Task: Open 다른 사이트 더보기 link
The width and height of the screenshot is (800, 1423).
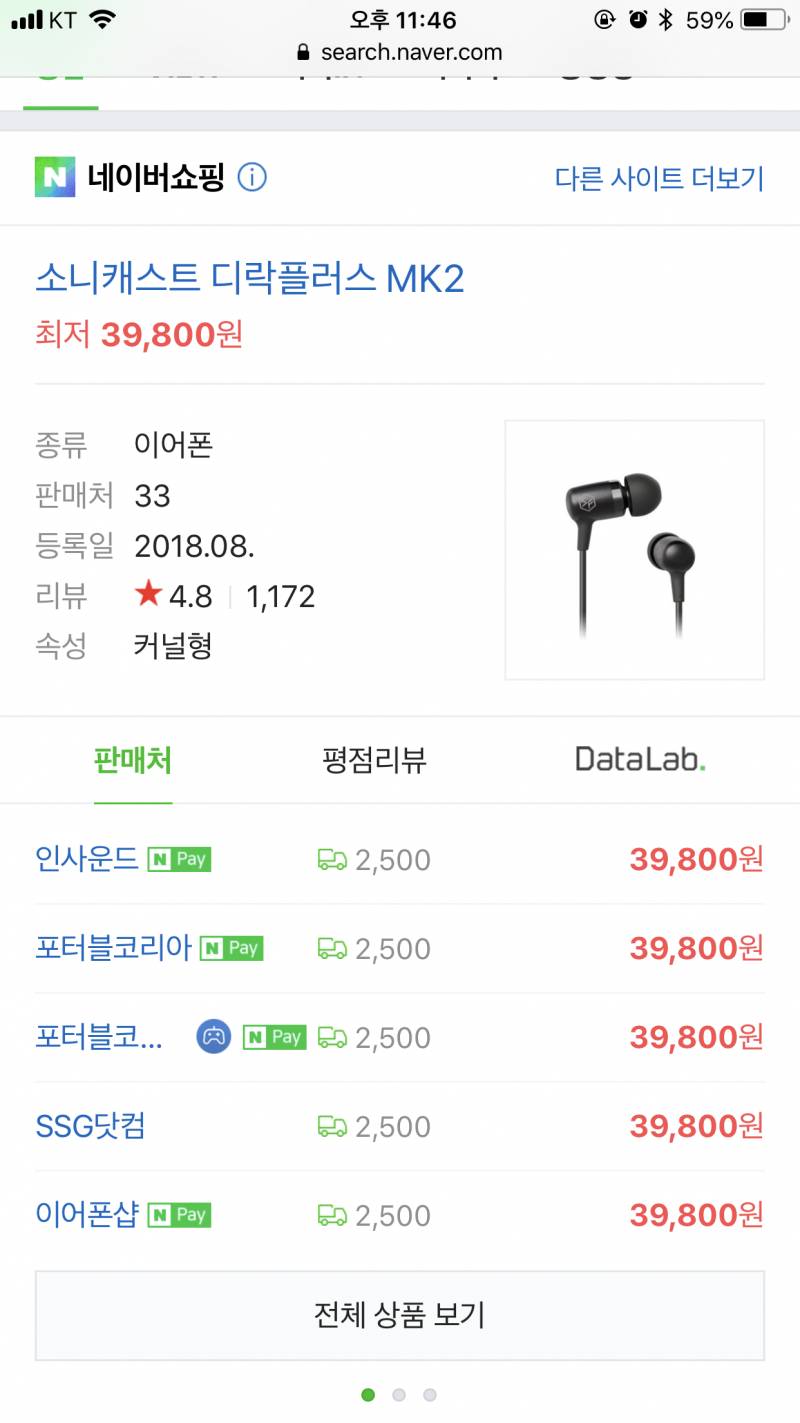Action: [658, 177]
